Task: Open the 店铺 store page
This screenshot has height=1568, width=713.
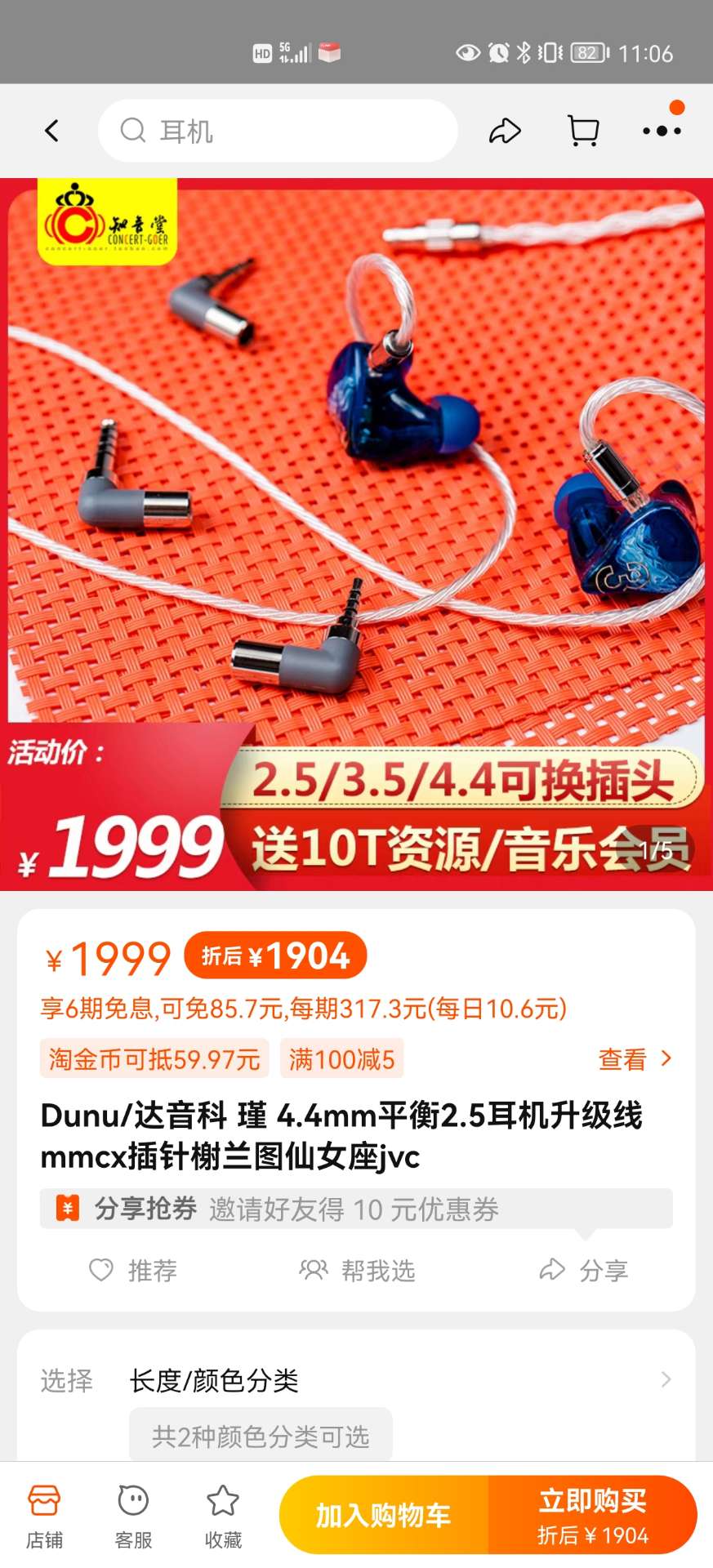Action: pyautogui.click(x=44, y=1516)
